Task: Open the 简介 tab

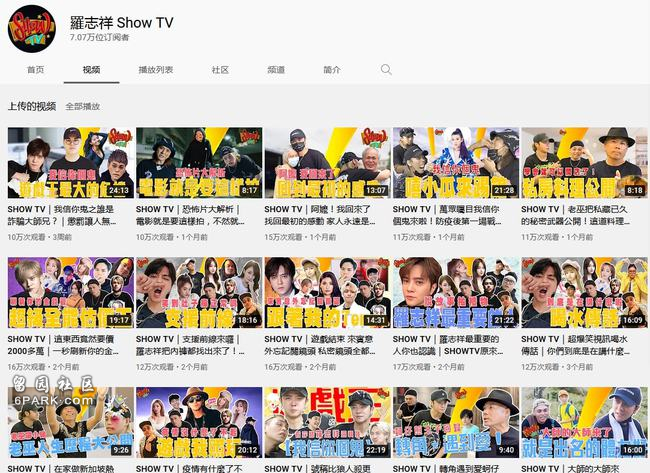Action: click(x=332, y=70)
